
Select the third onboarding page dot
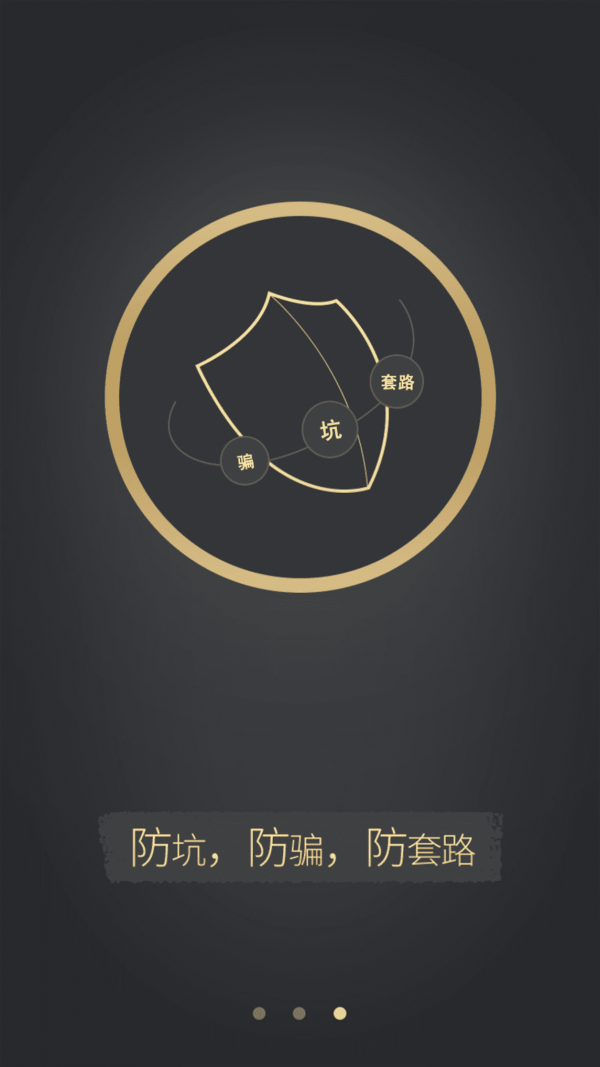pyautogui.click(x=340, y=1013)
